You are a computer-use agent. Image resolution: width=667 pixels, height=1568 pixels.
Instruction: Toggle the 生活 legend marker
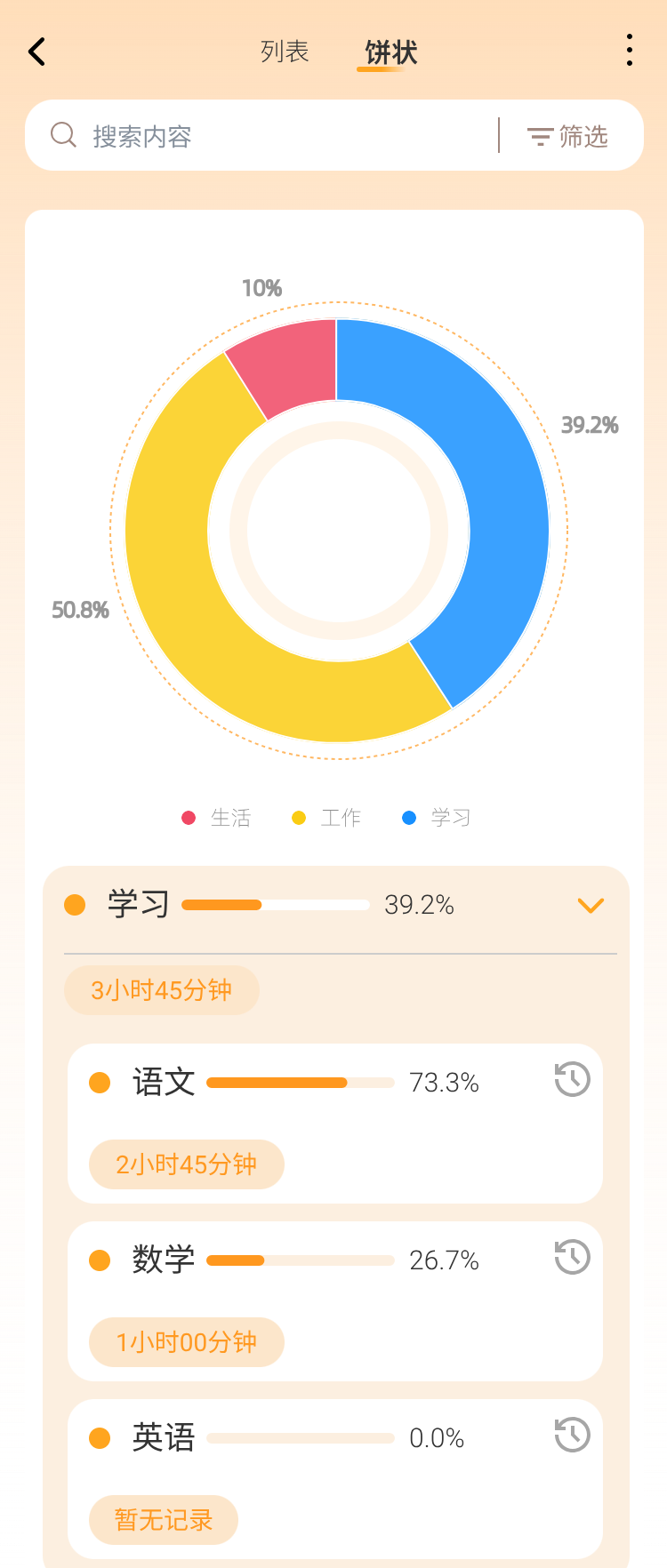pyautogui.click(x=188, y=817)
